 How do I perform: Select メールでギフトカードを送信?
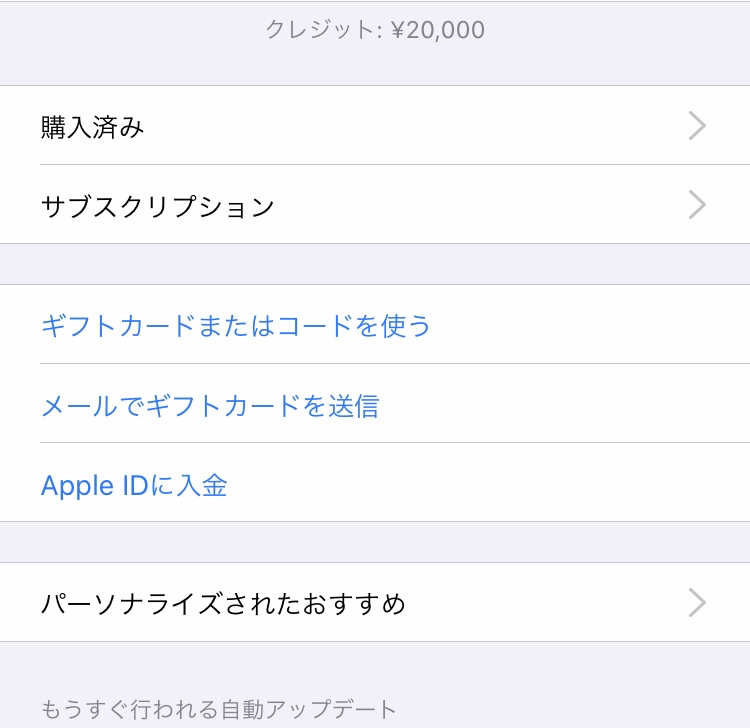210,405
